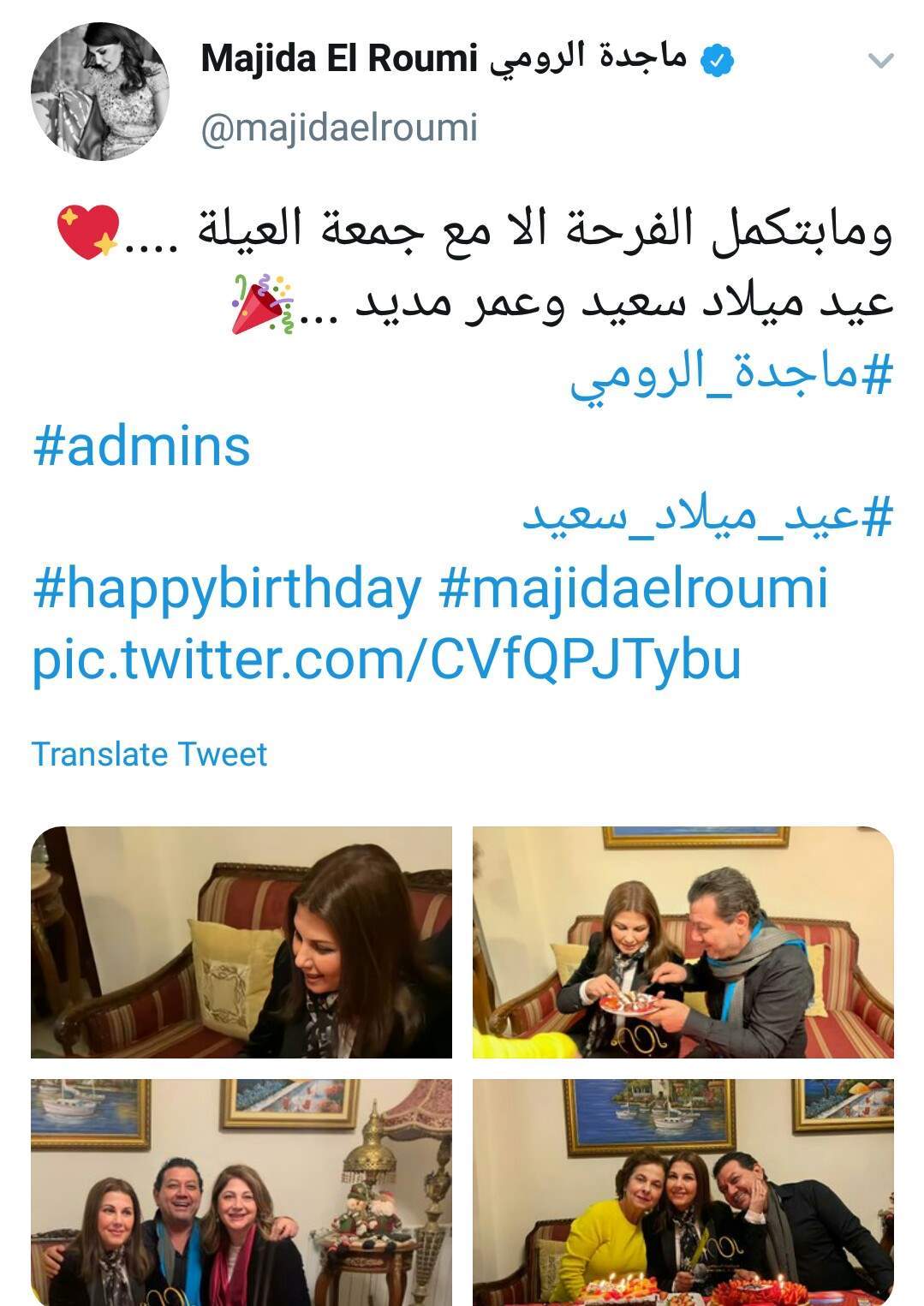
Task: View photo with birthday cake and candles
Action: [683, 1191]
